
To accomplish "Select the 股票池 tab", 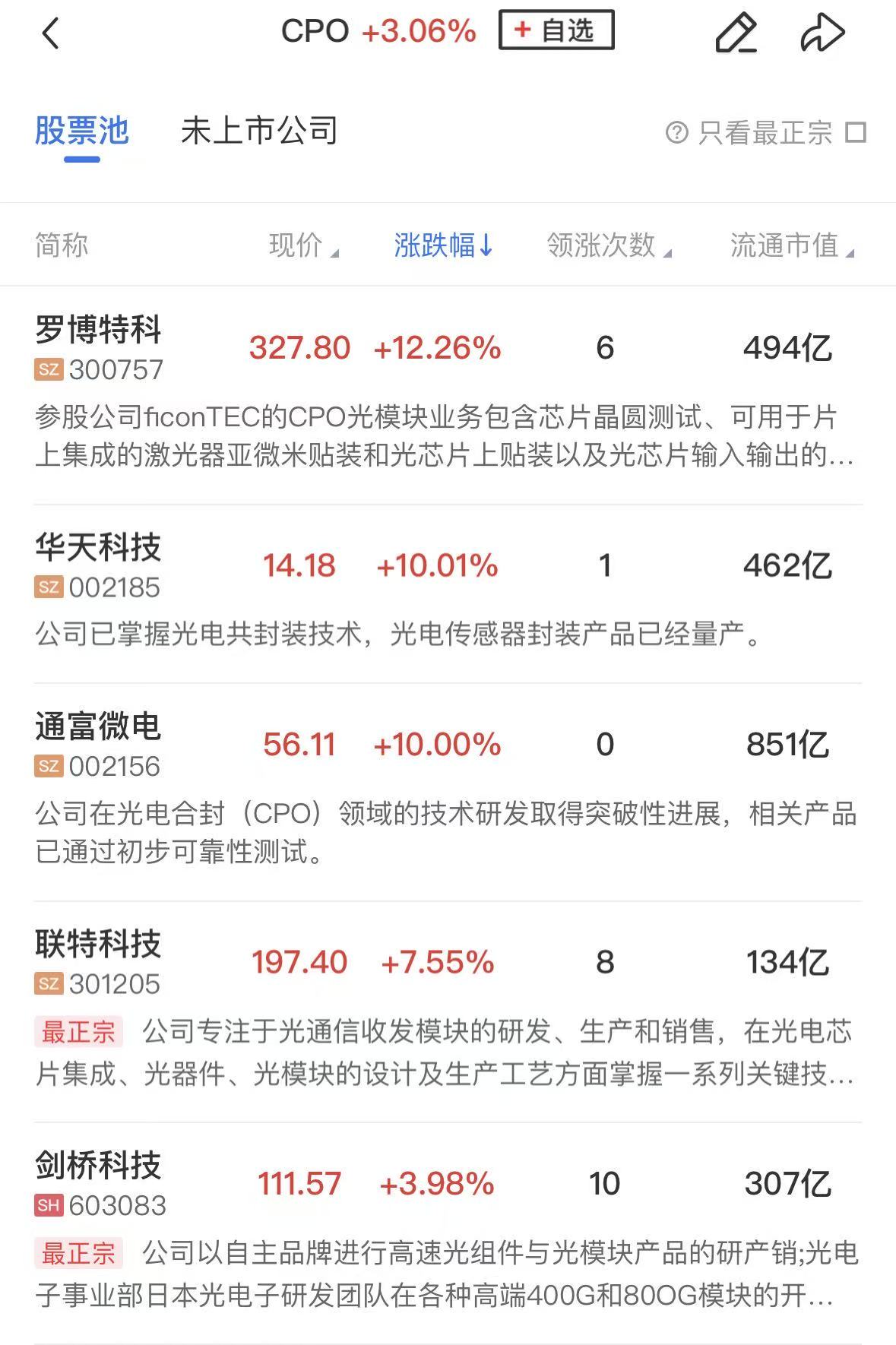I will click(x=82, y=131).
